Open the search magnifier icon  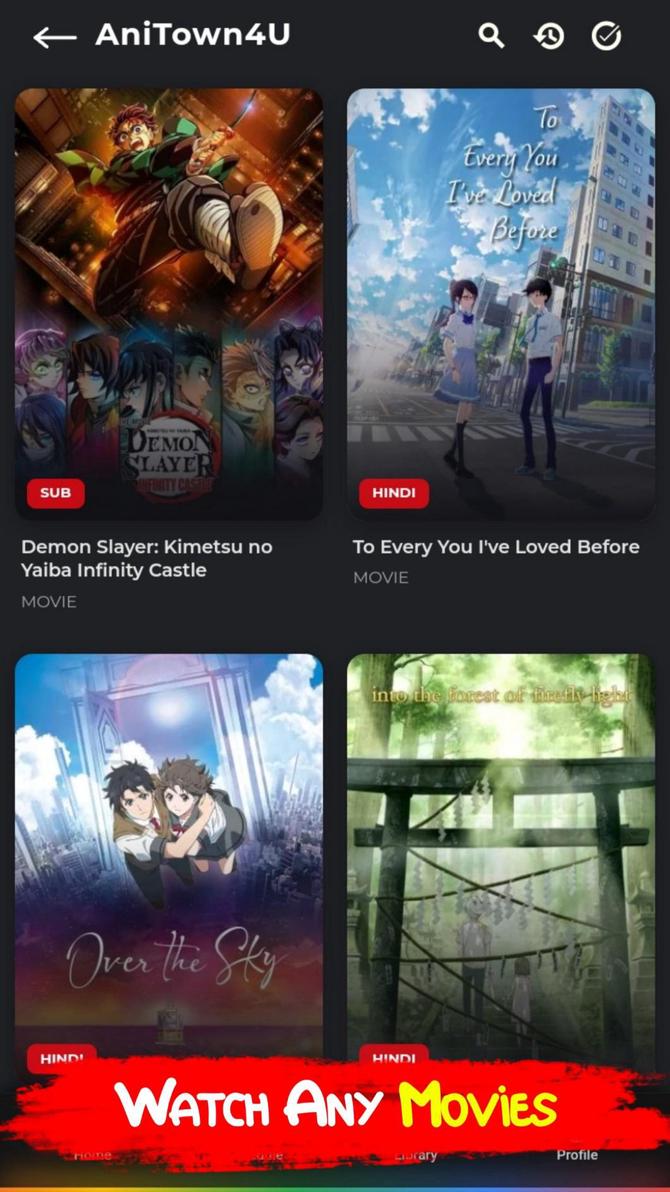point(491,36)
